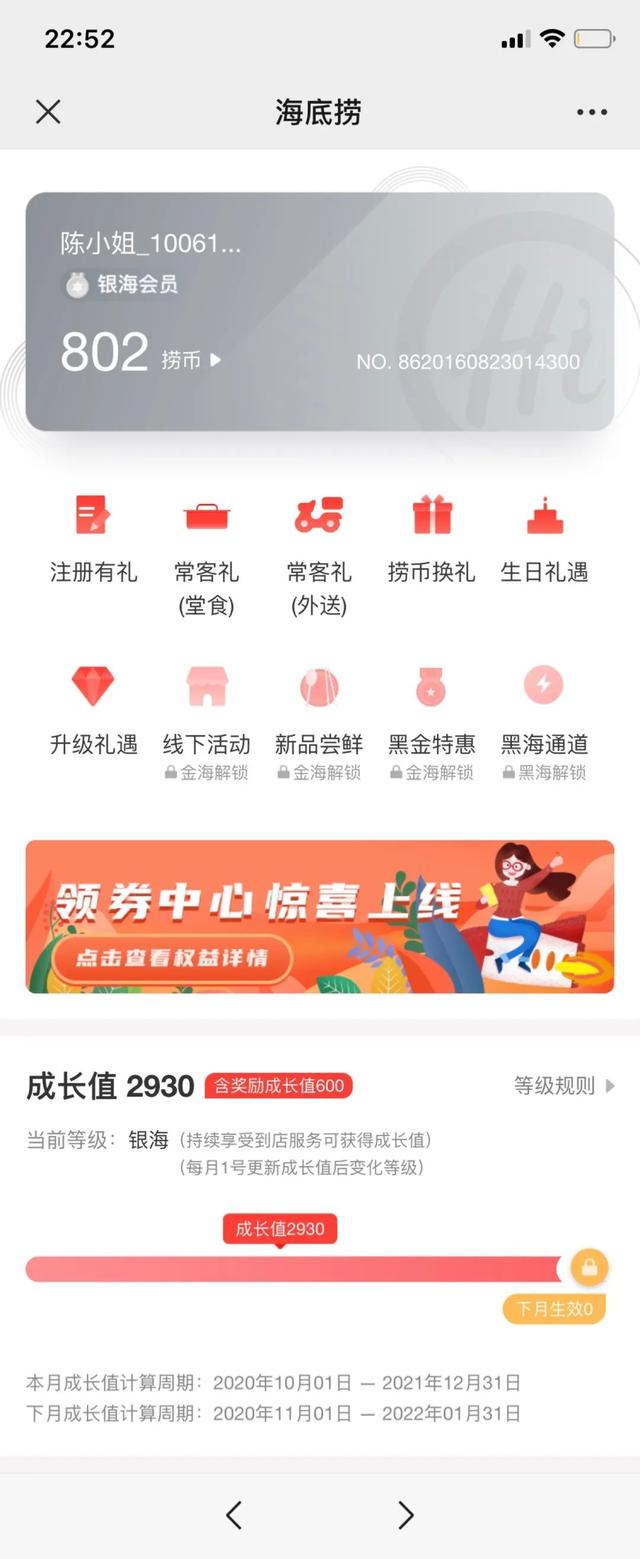The width and height of the screenshot is (640, 1559).
Task: Open 捞币换礼 rewards exchange
Action: (432, 542)
